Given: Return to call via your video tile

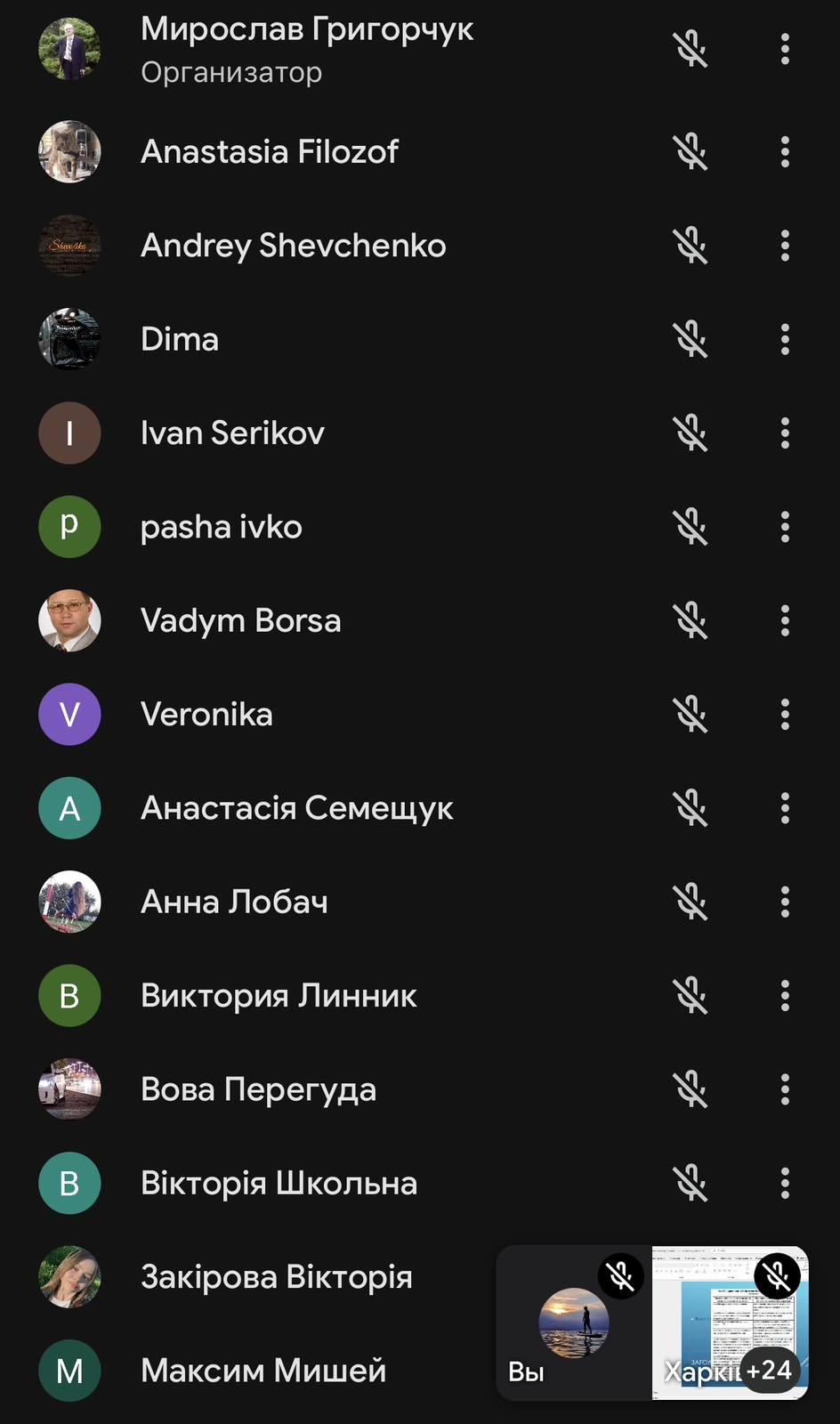Looking at the screenshot, I should (574, 1323).
